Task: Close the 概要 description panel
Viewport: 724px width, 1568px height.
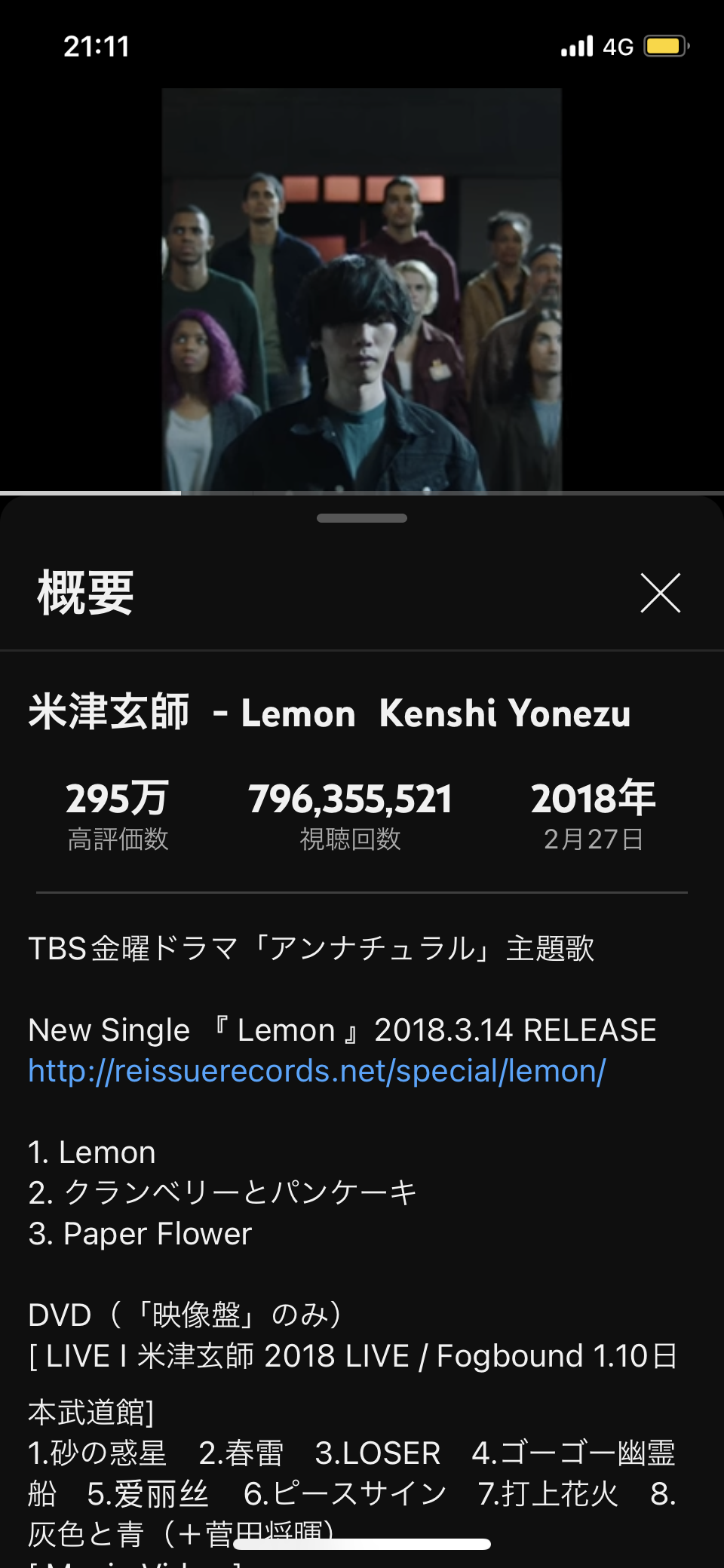Action: click(660, 593)
